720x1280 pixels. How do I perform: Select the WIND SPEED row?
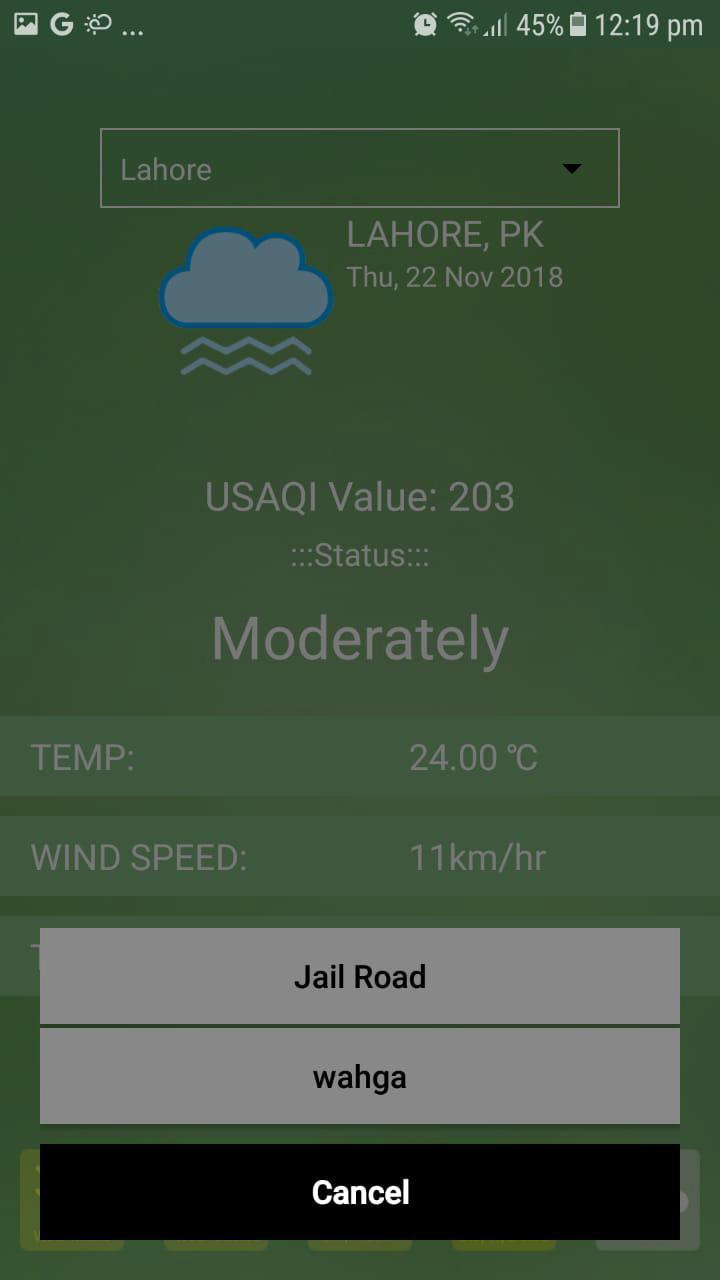pyautogui.click(x=360, y=857)
